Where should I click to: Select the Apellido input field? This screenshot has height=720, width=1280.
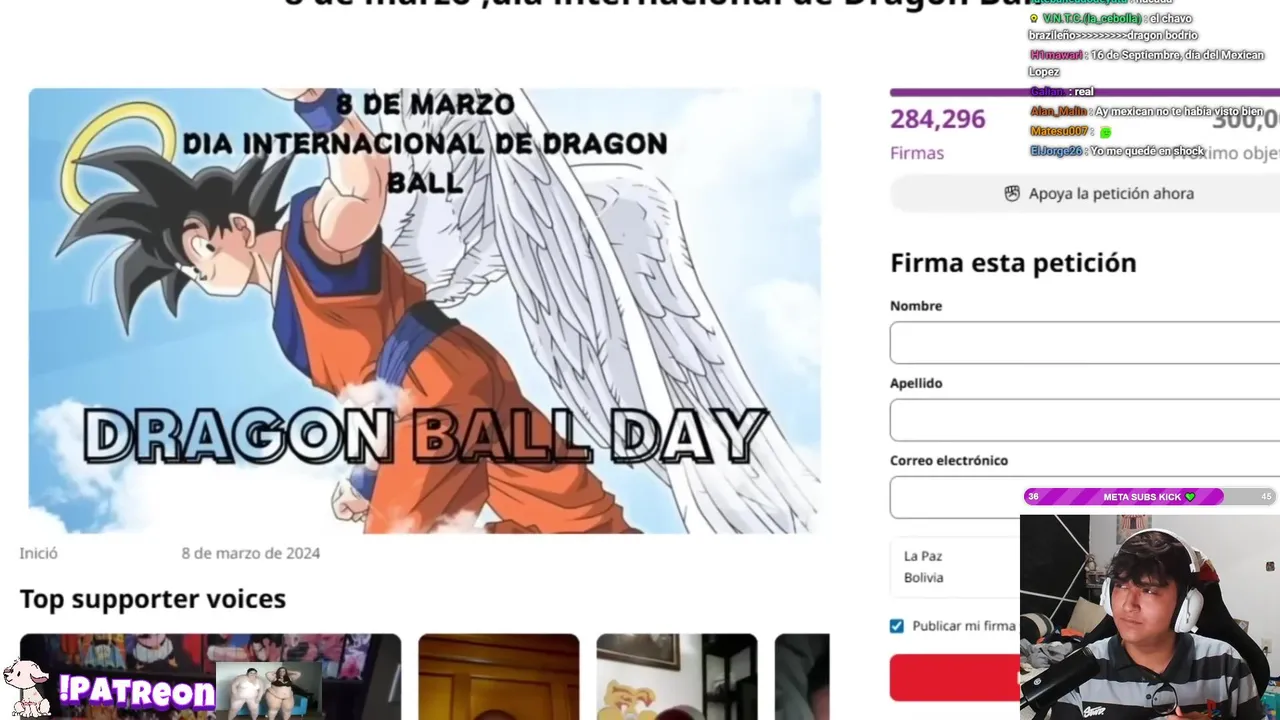point(1084,420)
